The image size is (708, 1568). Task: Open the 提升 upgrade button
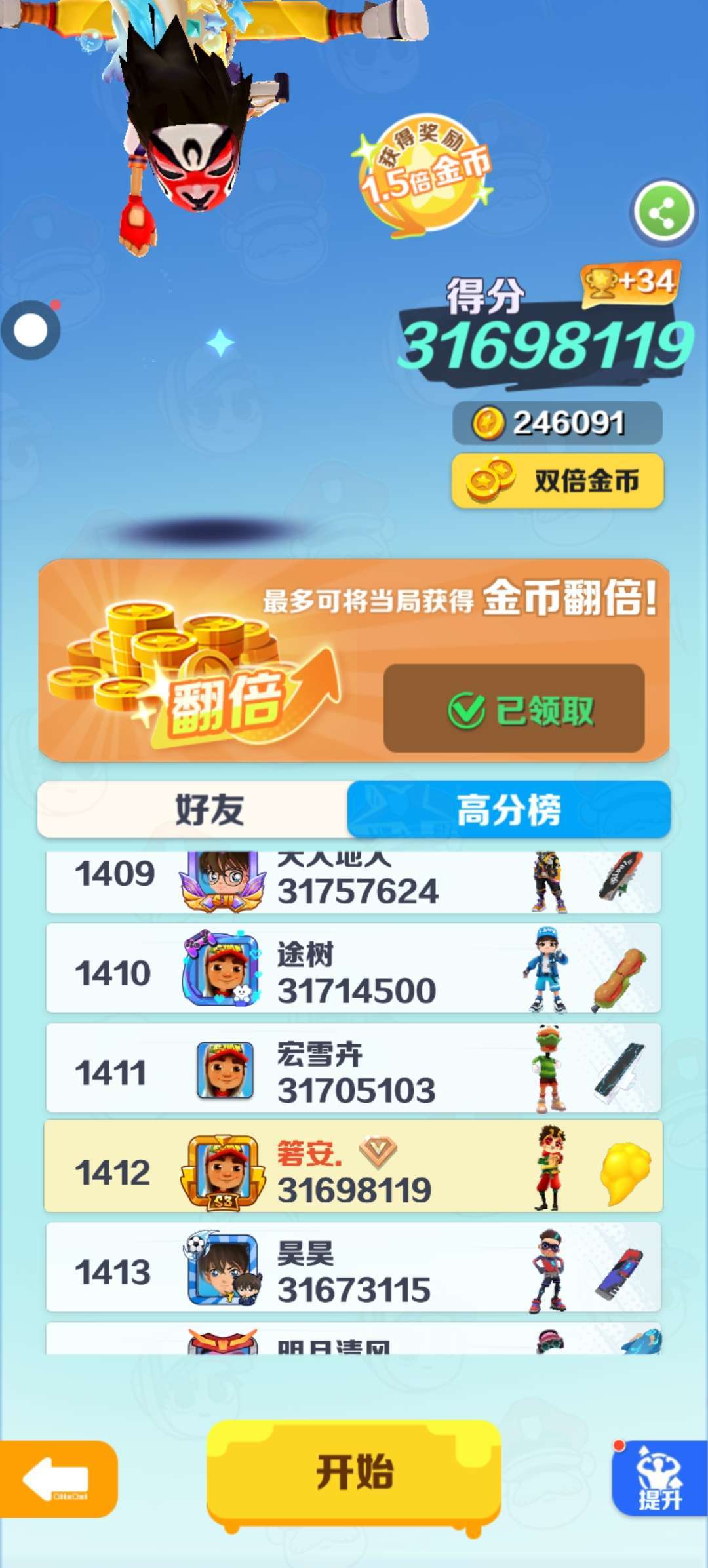[x=659, y=1479]
